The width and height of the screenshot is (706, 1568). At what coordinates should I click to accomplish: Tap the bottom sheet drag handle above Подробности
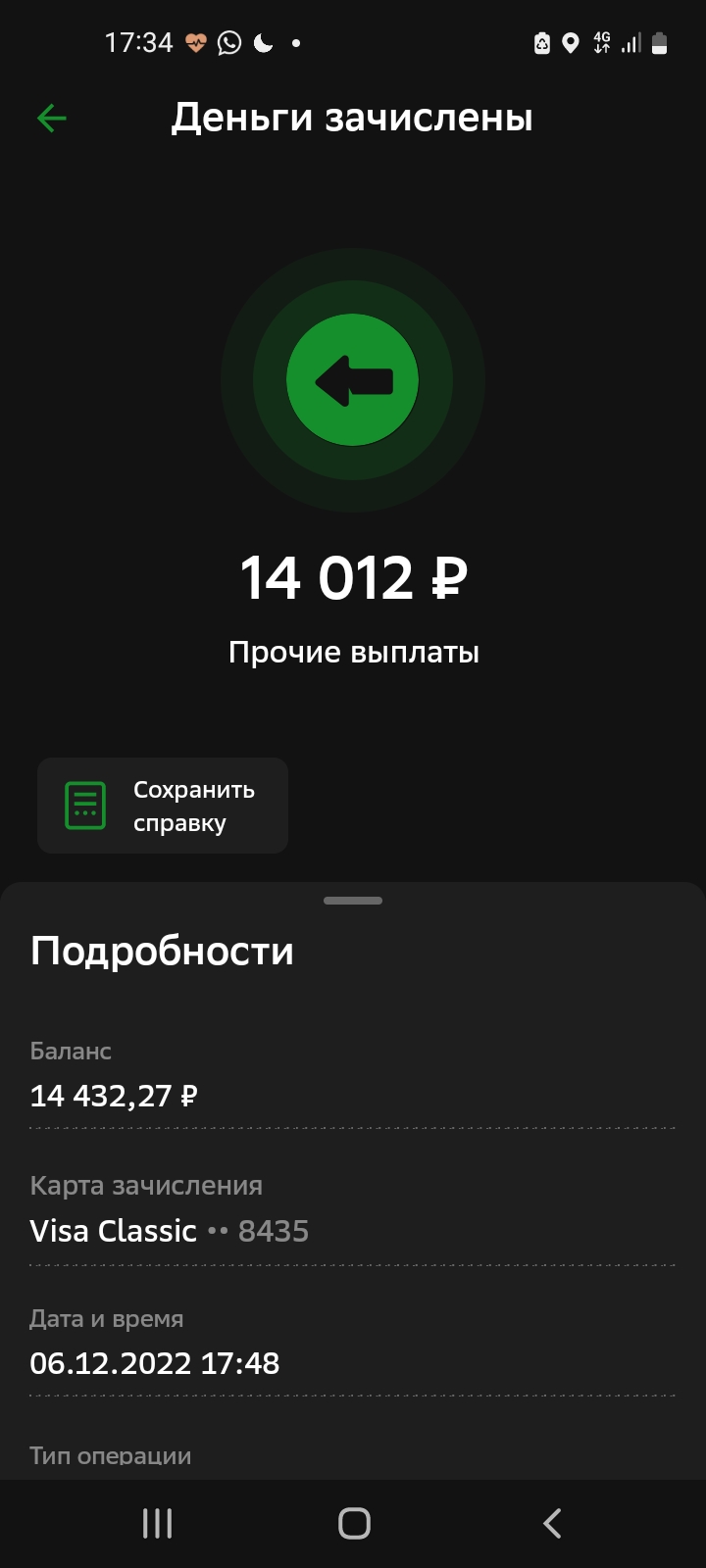click(353, 900)
